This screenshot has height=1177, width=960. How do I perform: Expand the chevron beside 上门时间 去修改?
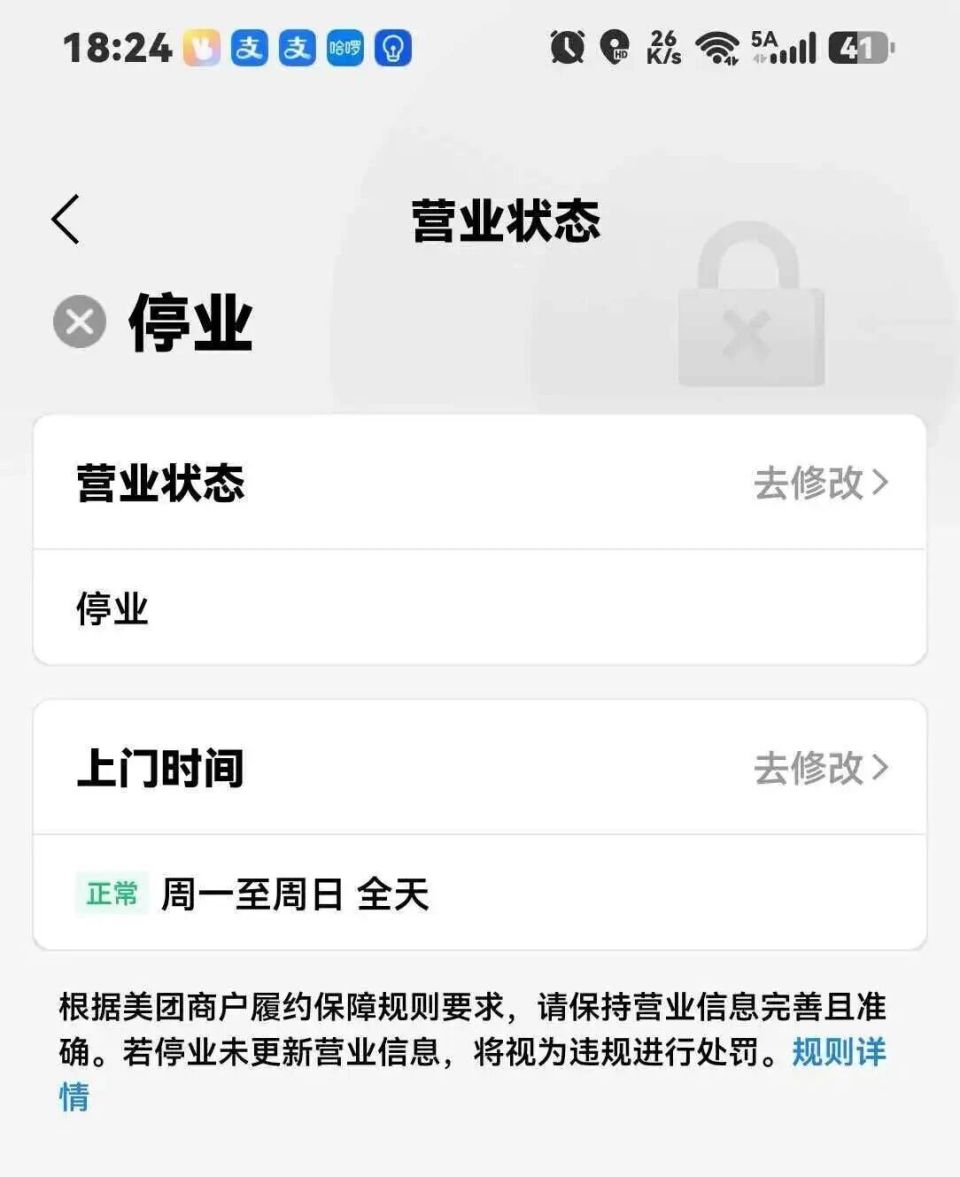point(881,768)
